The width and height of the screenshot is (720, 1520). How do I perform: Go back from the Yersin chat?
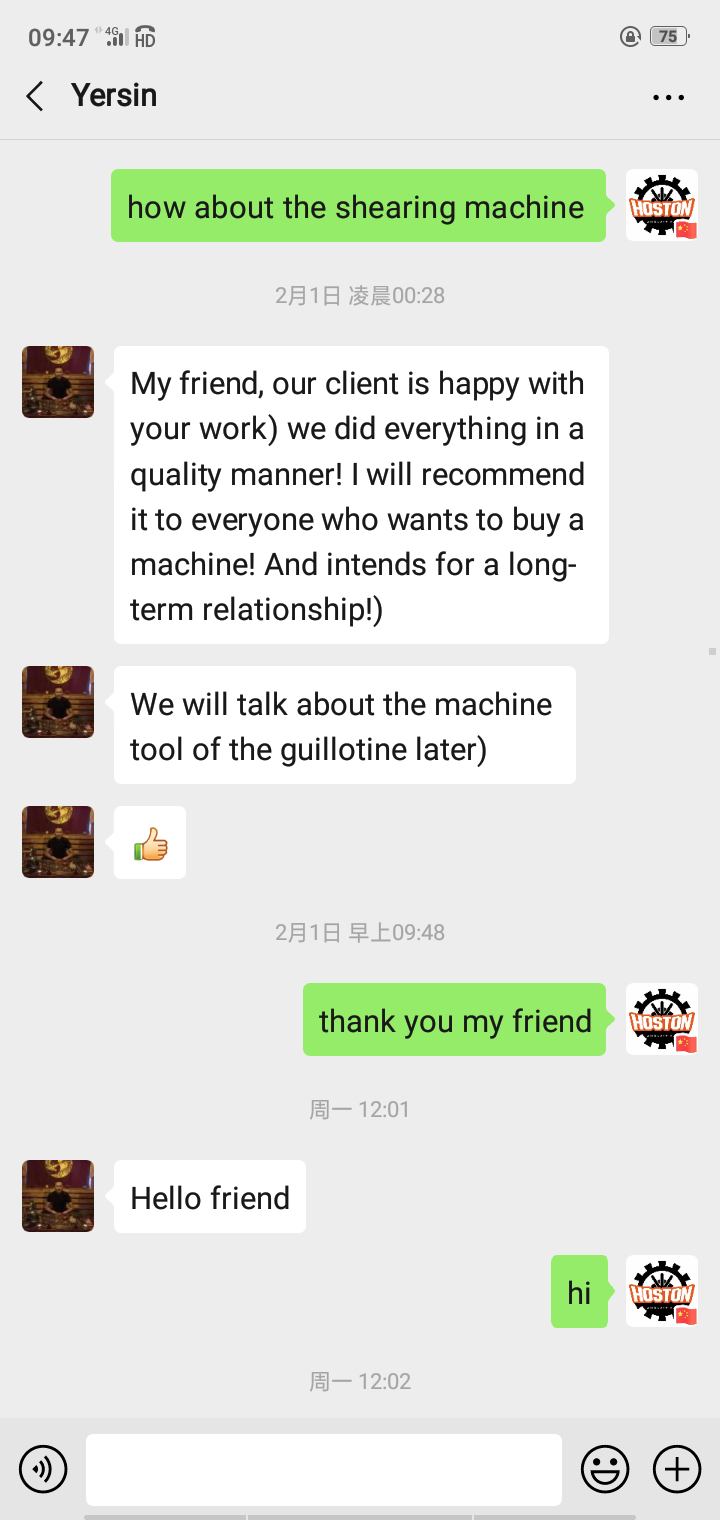(x=35, y=96)
